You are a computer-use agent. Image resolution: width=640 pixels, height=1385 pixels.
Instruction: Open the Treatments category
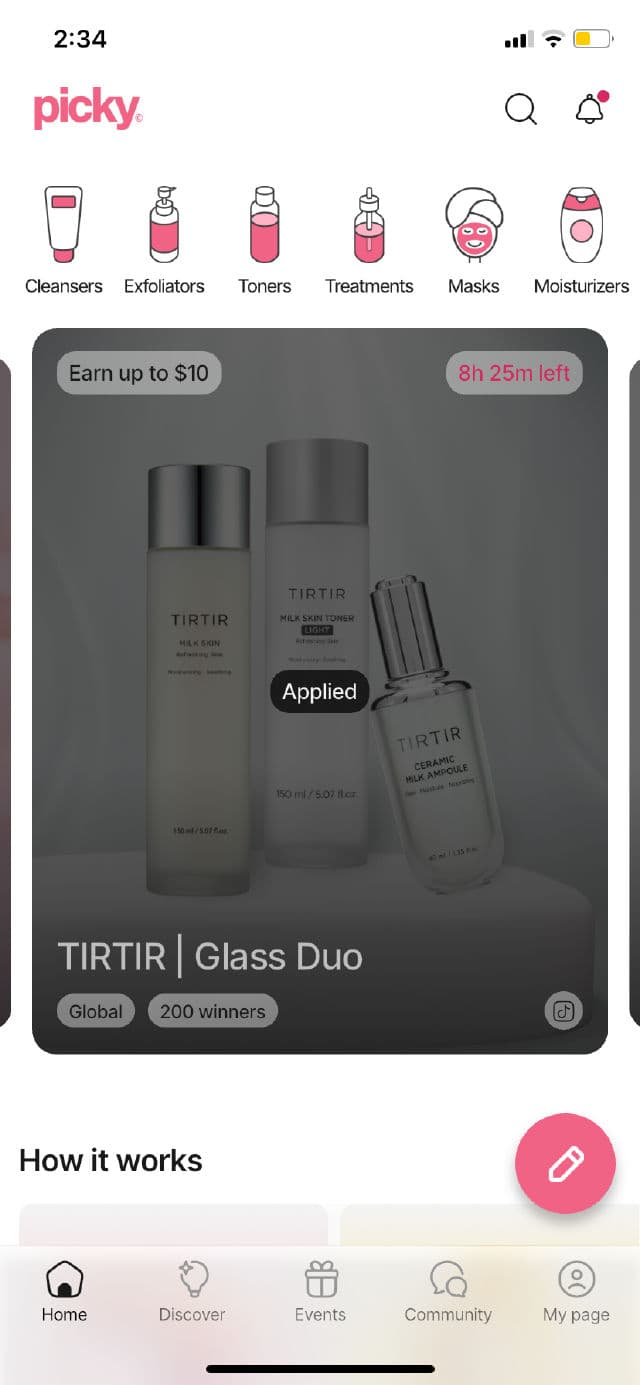click(369, 240)
